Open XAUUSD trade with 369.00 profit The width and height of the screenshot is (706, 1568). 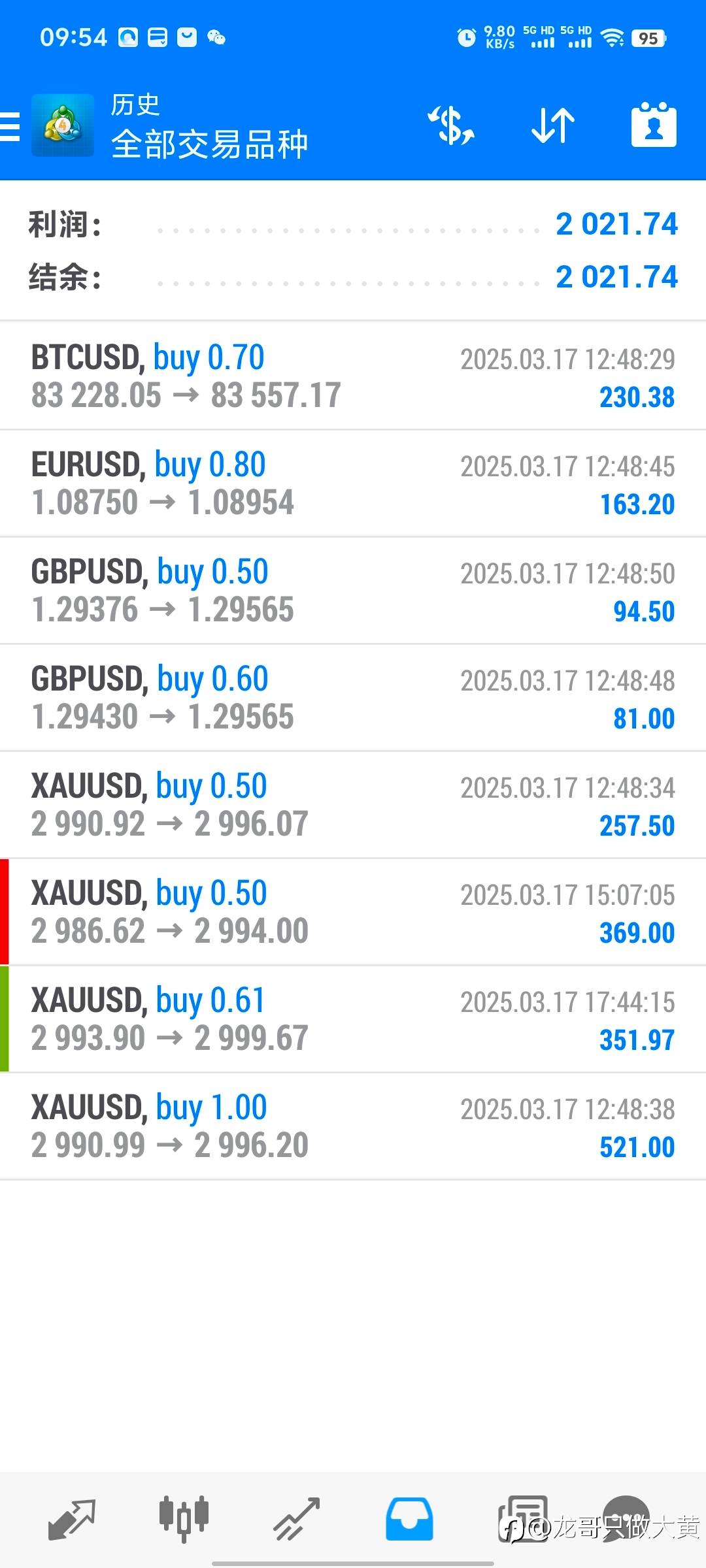tap(353, 912)
